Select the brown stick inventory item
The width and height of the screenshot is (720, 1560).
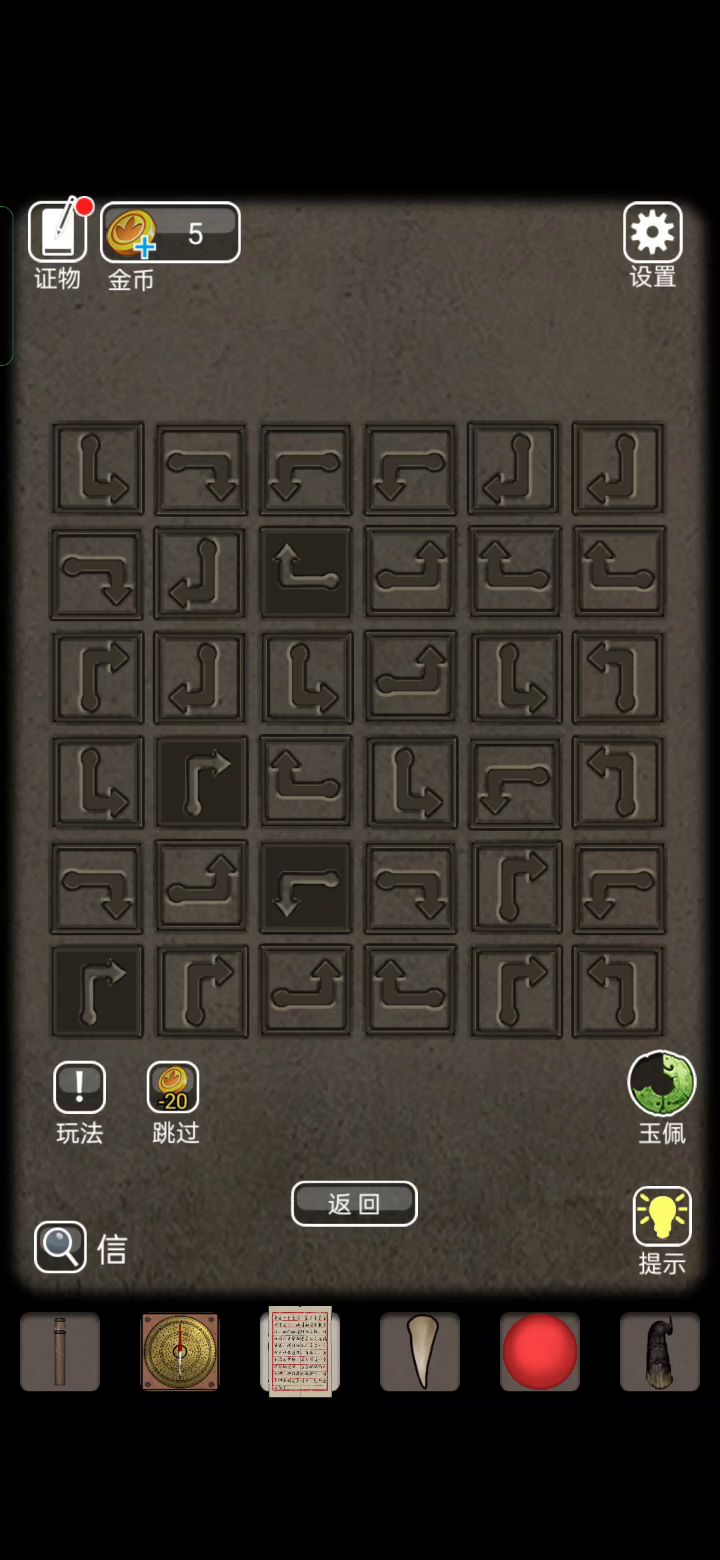click(60, 1352)
